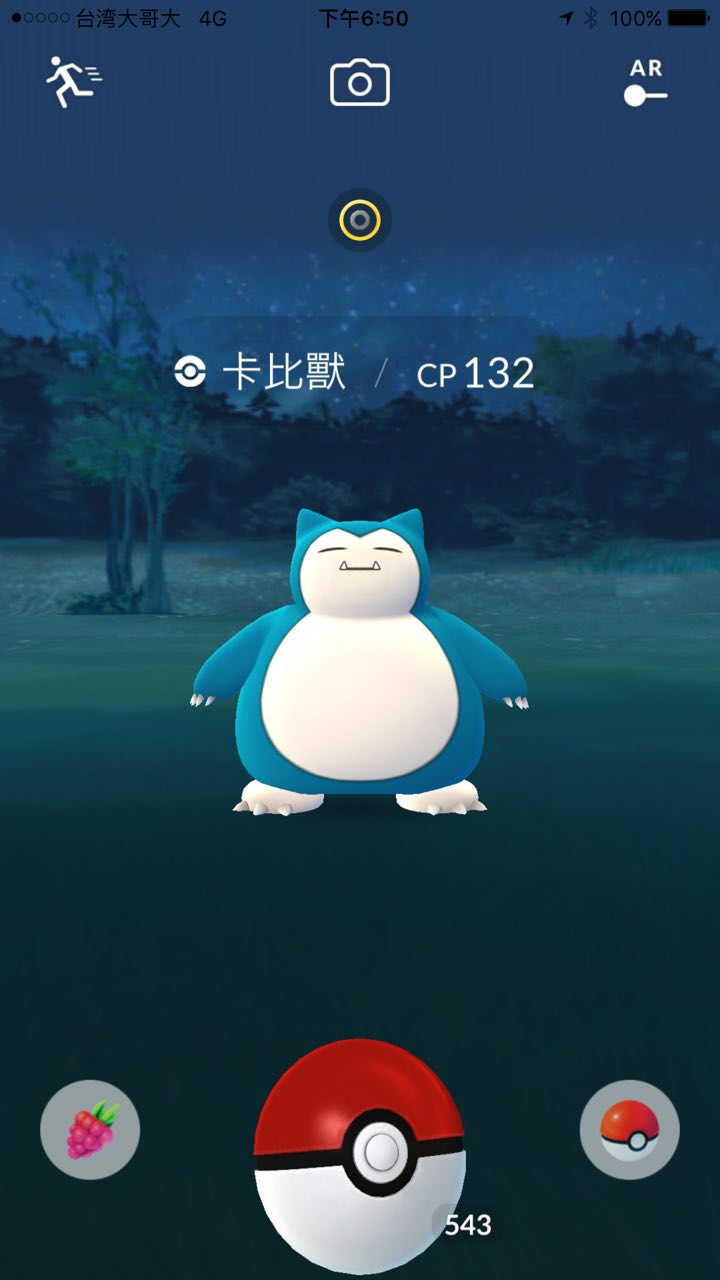This screenshot has height=1280, width=720.
Task: Toggle the AR mode switch
Action: [645, 85]
